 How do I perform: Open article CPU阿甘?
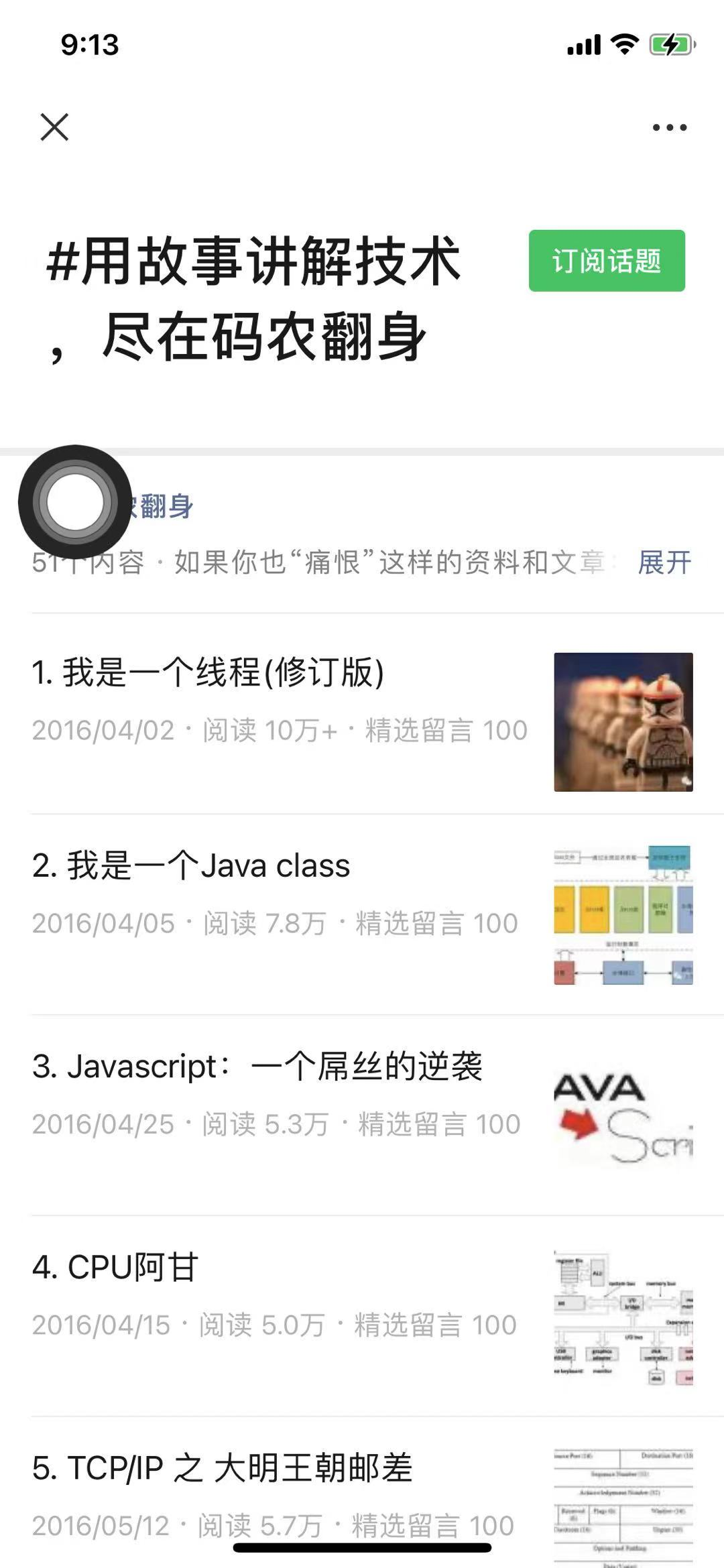pos(362,1316)
